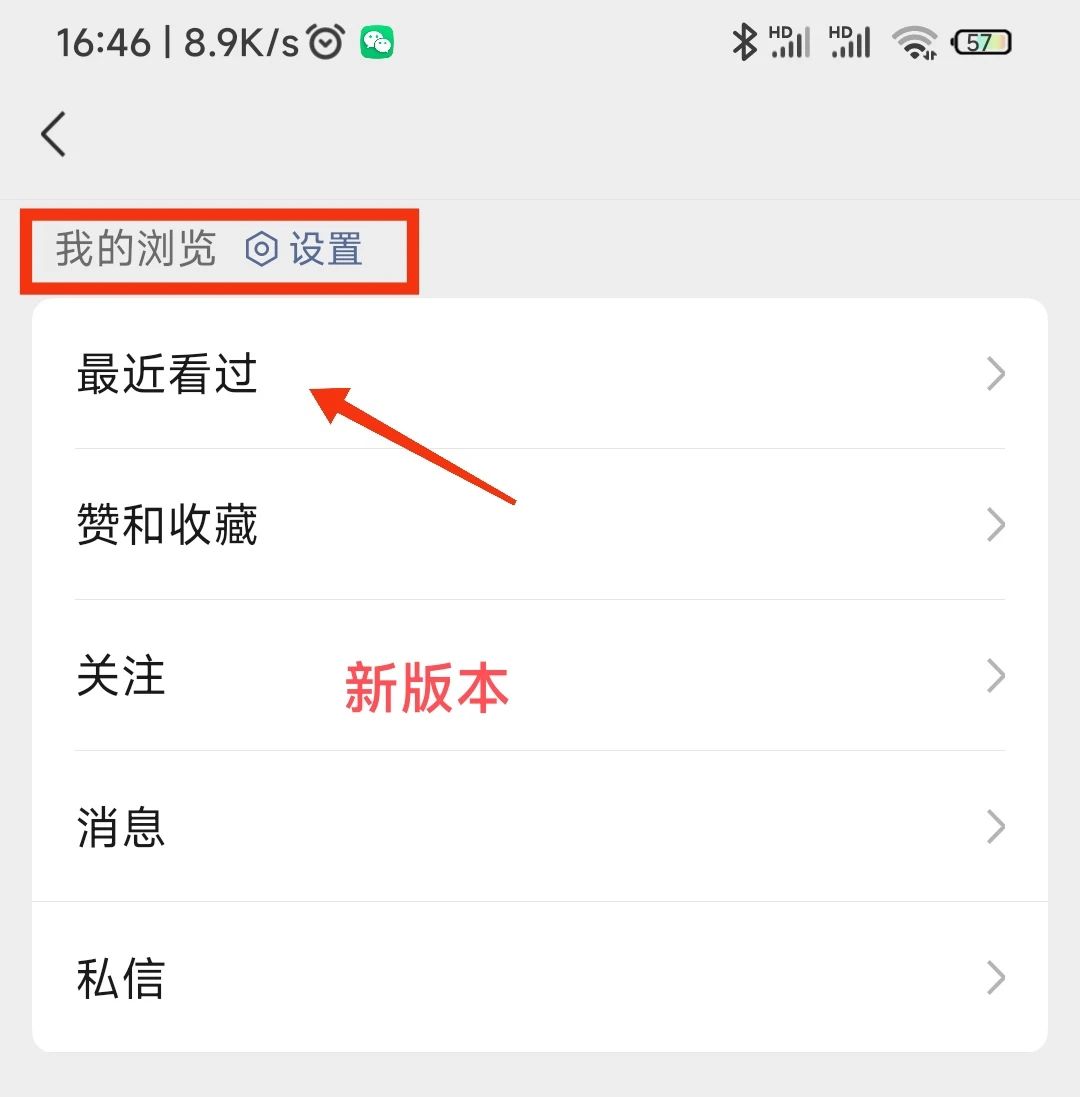Select the 关注 row
This screenshot has height=1097, width=1080.
[x=540, y=676]
